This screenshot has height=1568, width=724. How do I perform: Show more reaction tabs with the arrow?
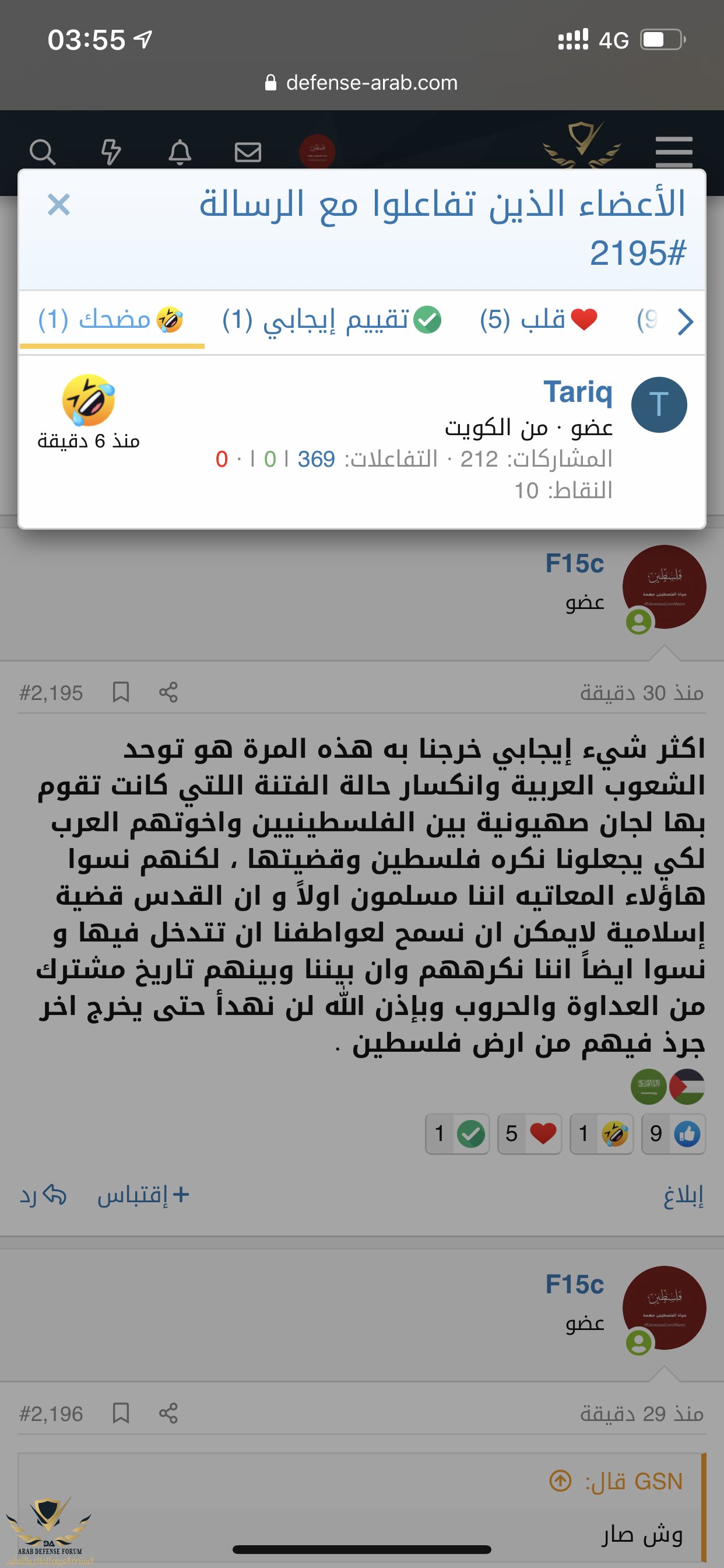coord(685,321)
